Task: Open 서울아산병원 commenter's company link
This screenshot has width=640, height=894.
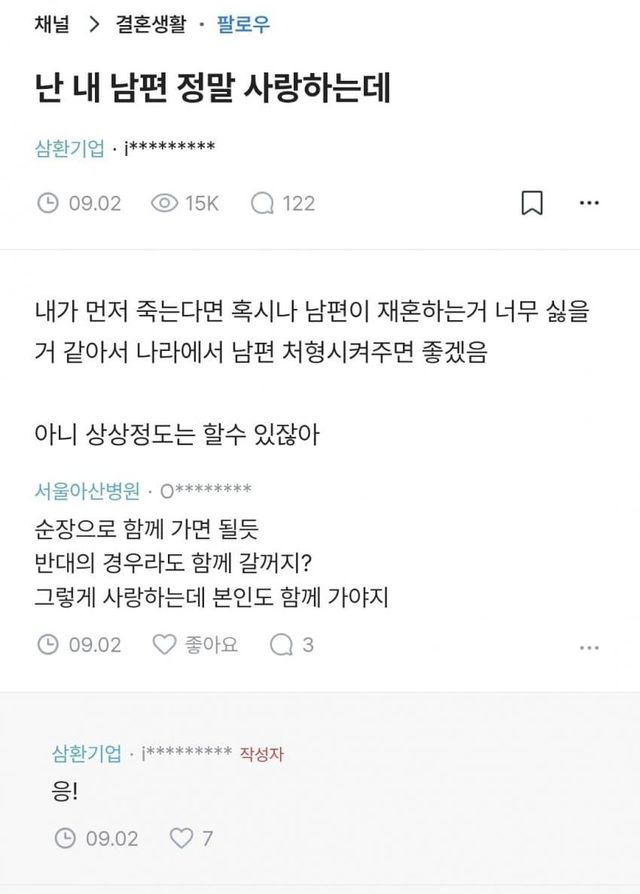Action: tap(87, 491)
